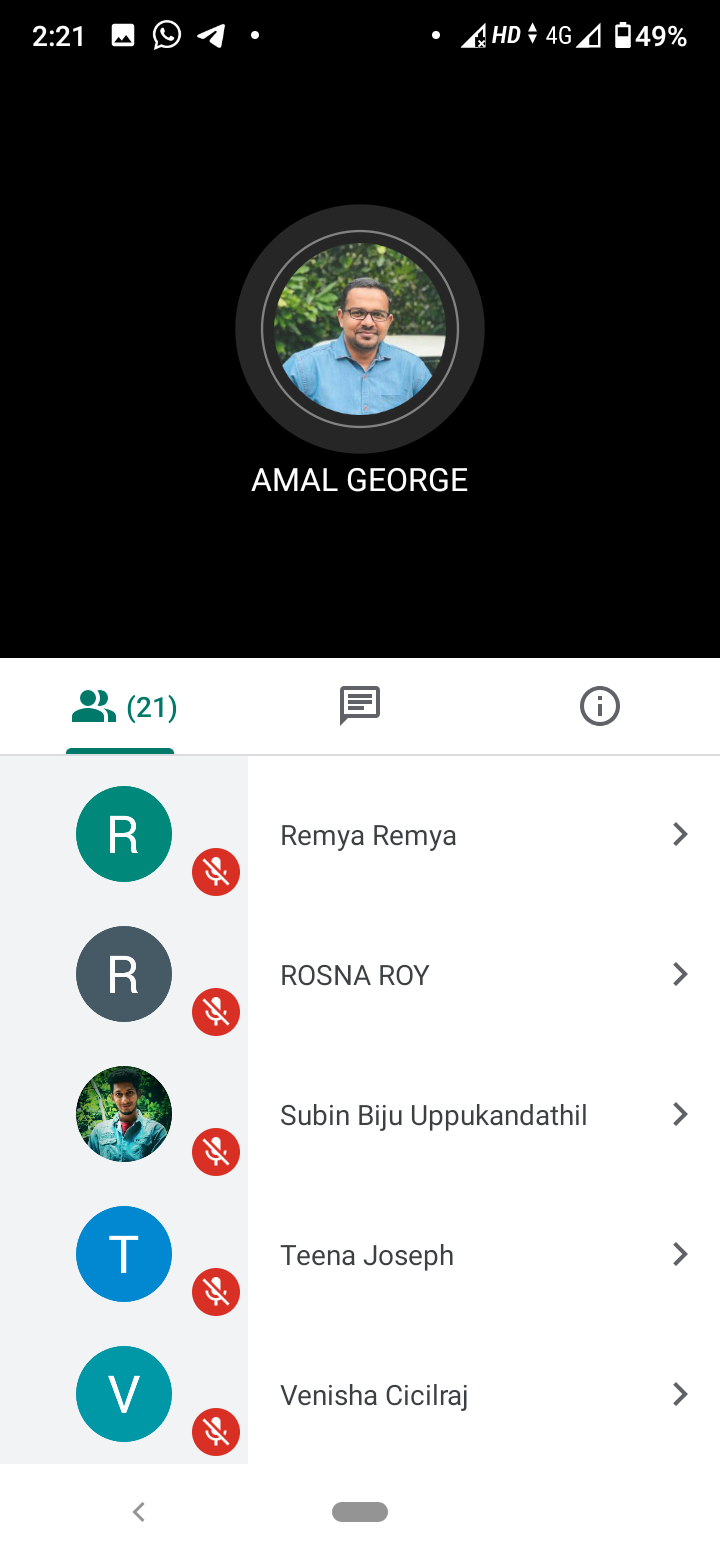The height and width of the screenshot is (1560, 720).
Task: Go back using system navigation arrow
Action: [139, 1512]
